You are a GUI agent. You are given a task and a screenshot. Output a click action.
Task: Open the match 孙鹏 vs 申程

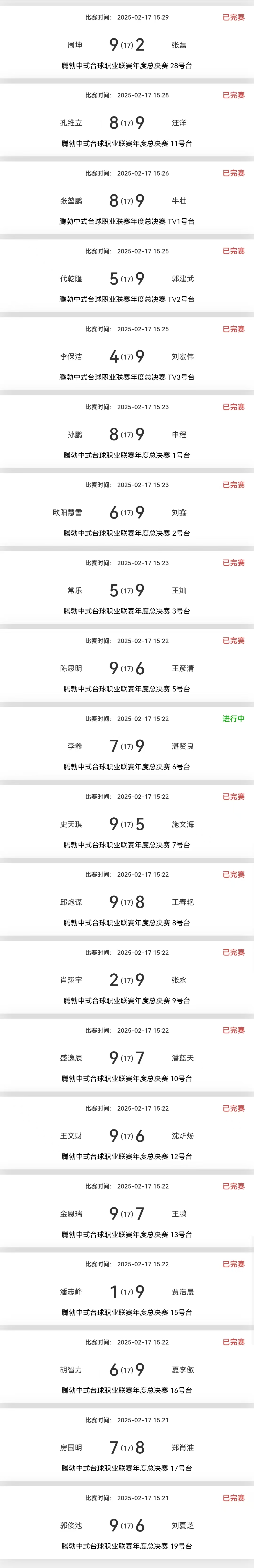point(127,434)
